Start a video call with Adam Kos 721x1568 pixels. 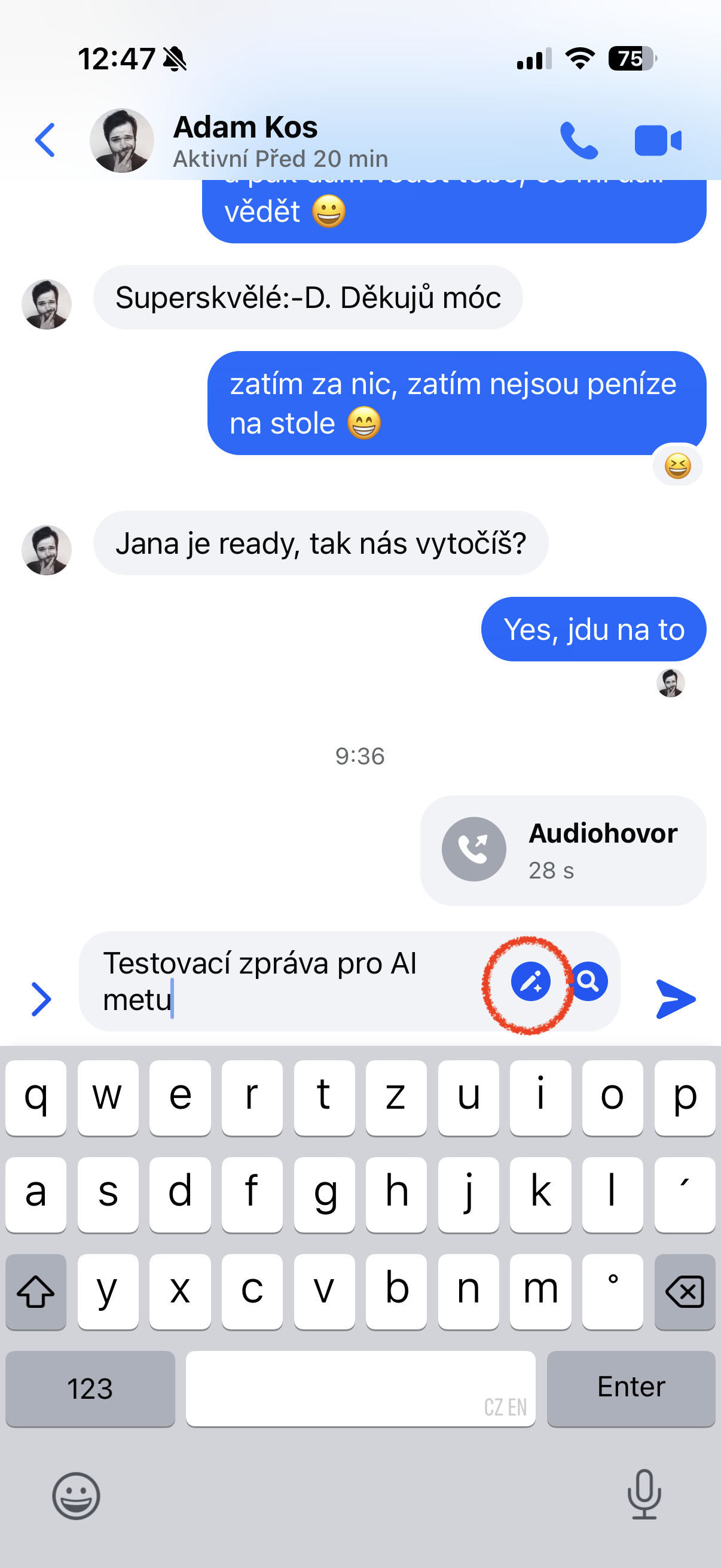658,141
